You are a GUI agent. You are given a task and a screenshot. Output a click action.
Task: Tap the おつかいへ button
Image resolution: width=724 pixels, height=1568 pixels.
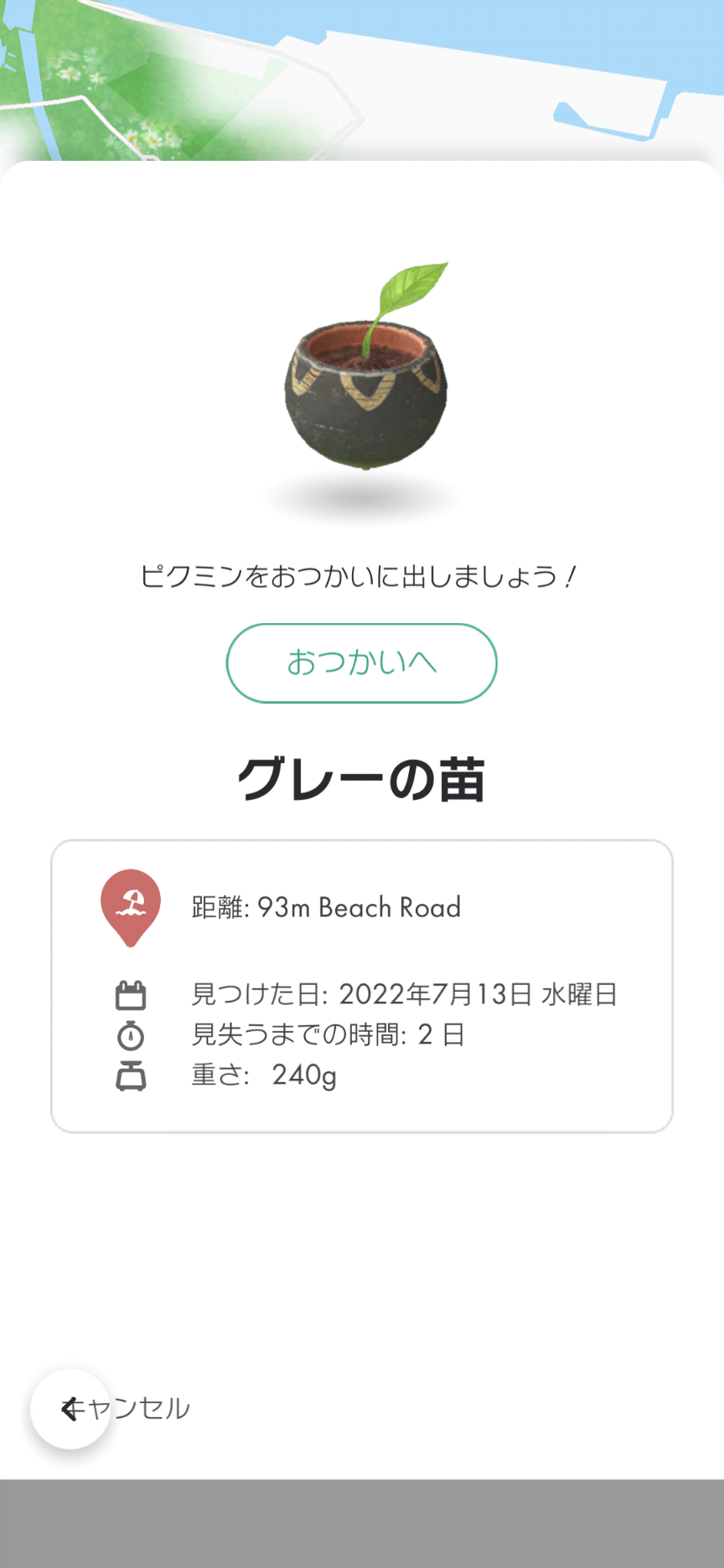[361, 663]
